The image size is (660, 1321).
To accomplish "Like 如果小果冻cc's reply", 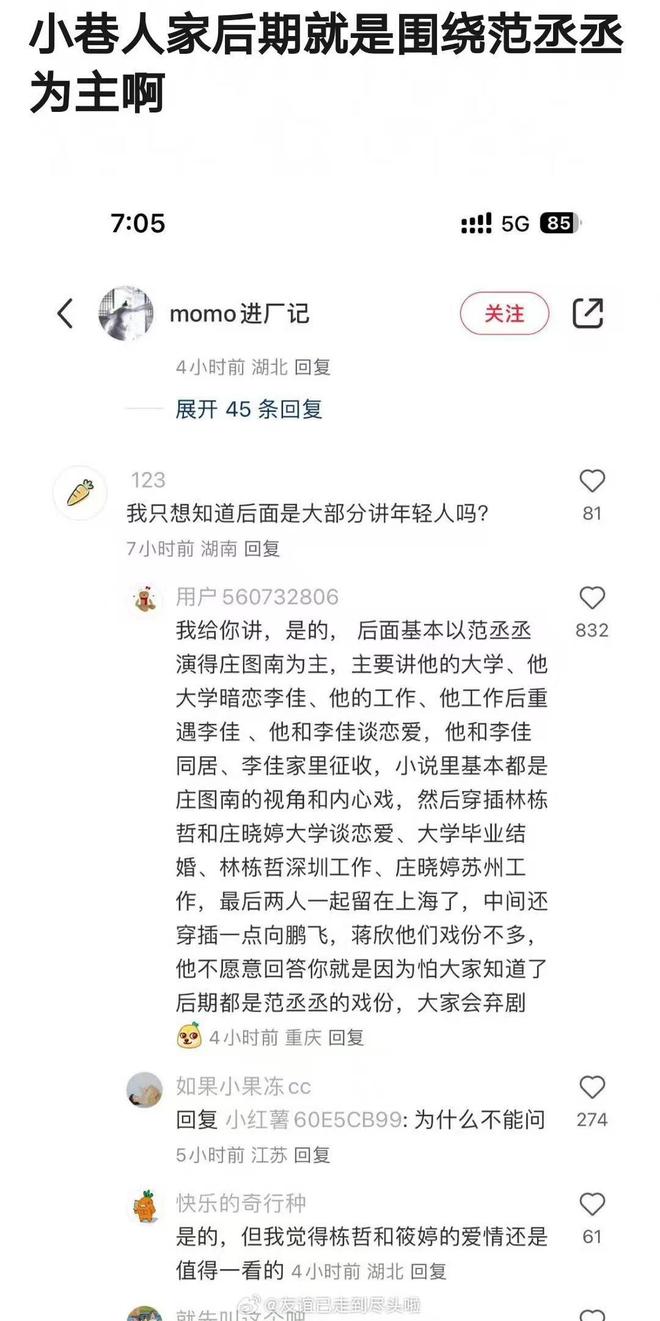I will pos(592,1087).
